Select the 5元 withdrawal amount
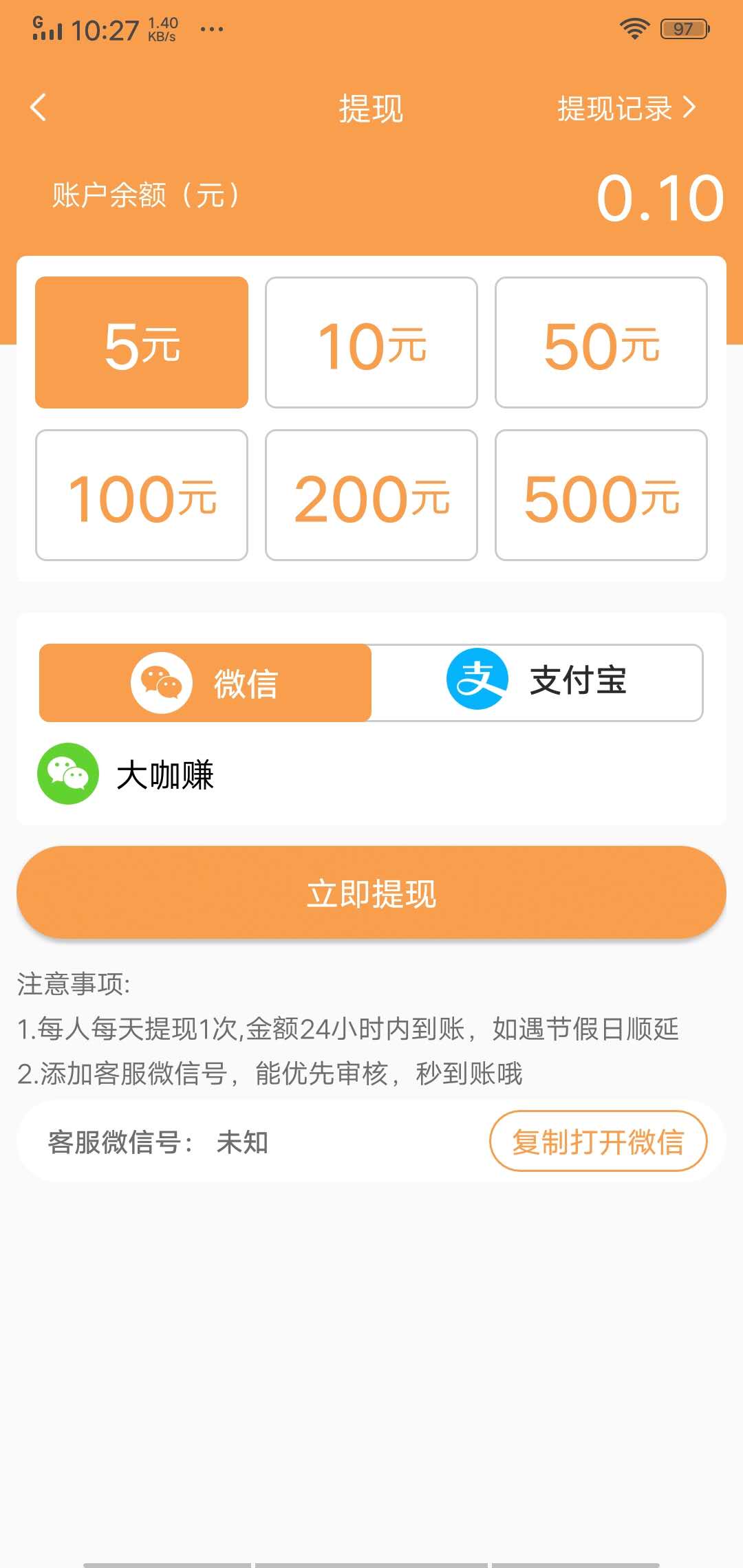The width and height of the screenshot is (743, 1568). [x=141, y=342]
